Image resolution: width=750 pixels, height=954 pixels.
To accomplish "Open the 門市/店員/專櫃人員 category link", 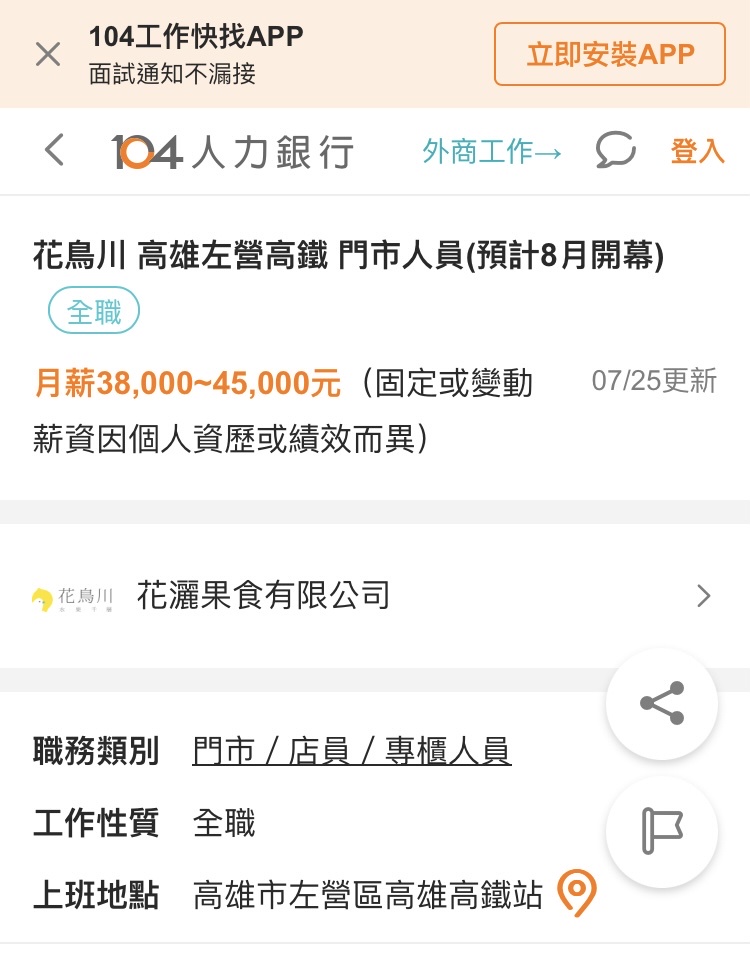I will pyautogui.click(x=352, y=751).
